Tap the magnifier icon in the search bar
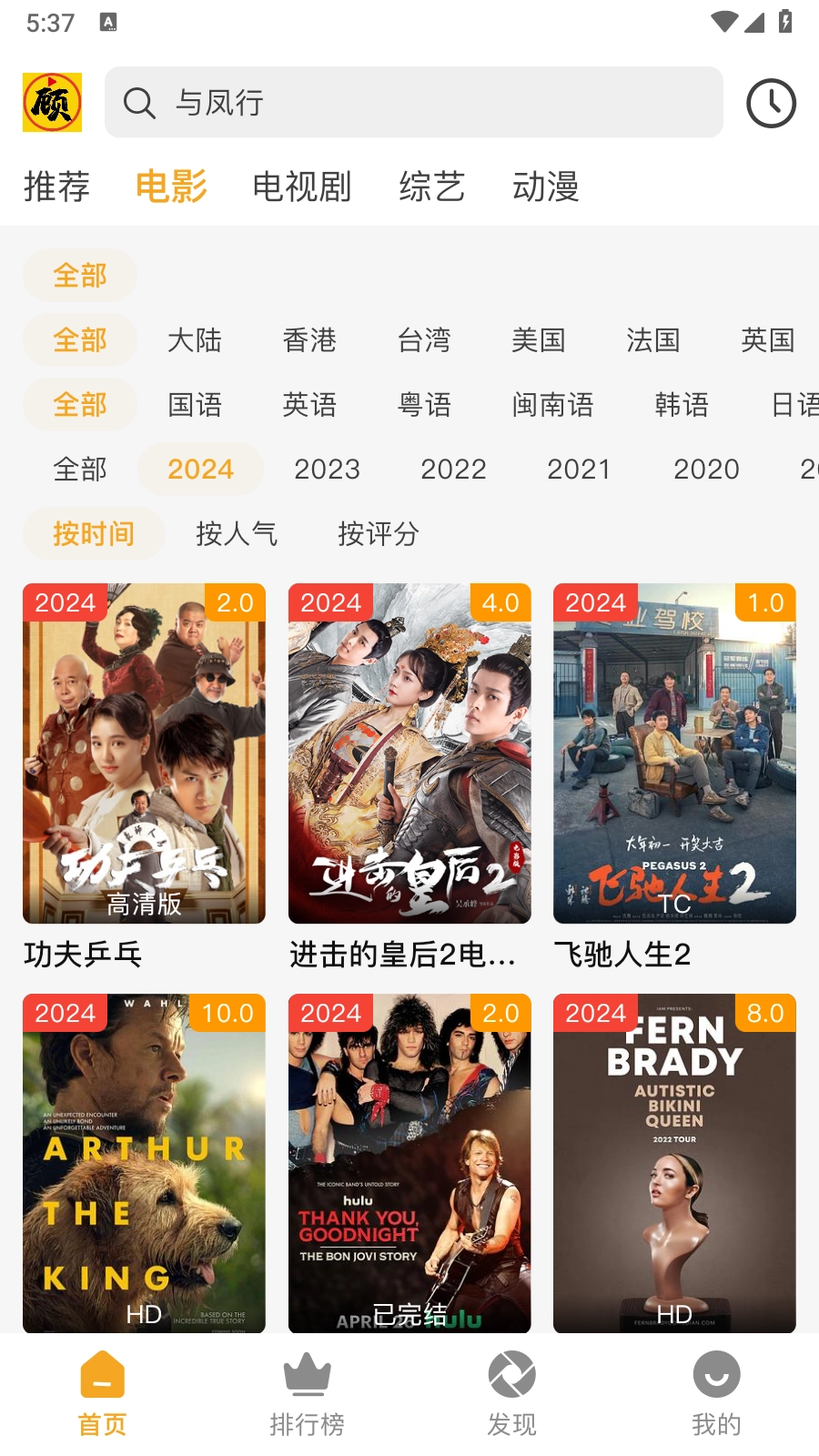819x1456 pixels. (139, 103)
